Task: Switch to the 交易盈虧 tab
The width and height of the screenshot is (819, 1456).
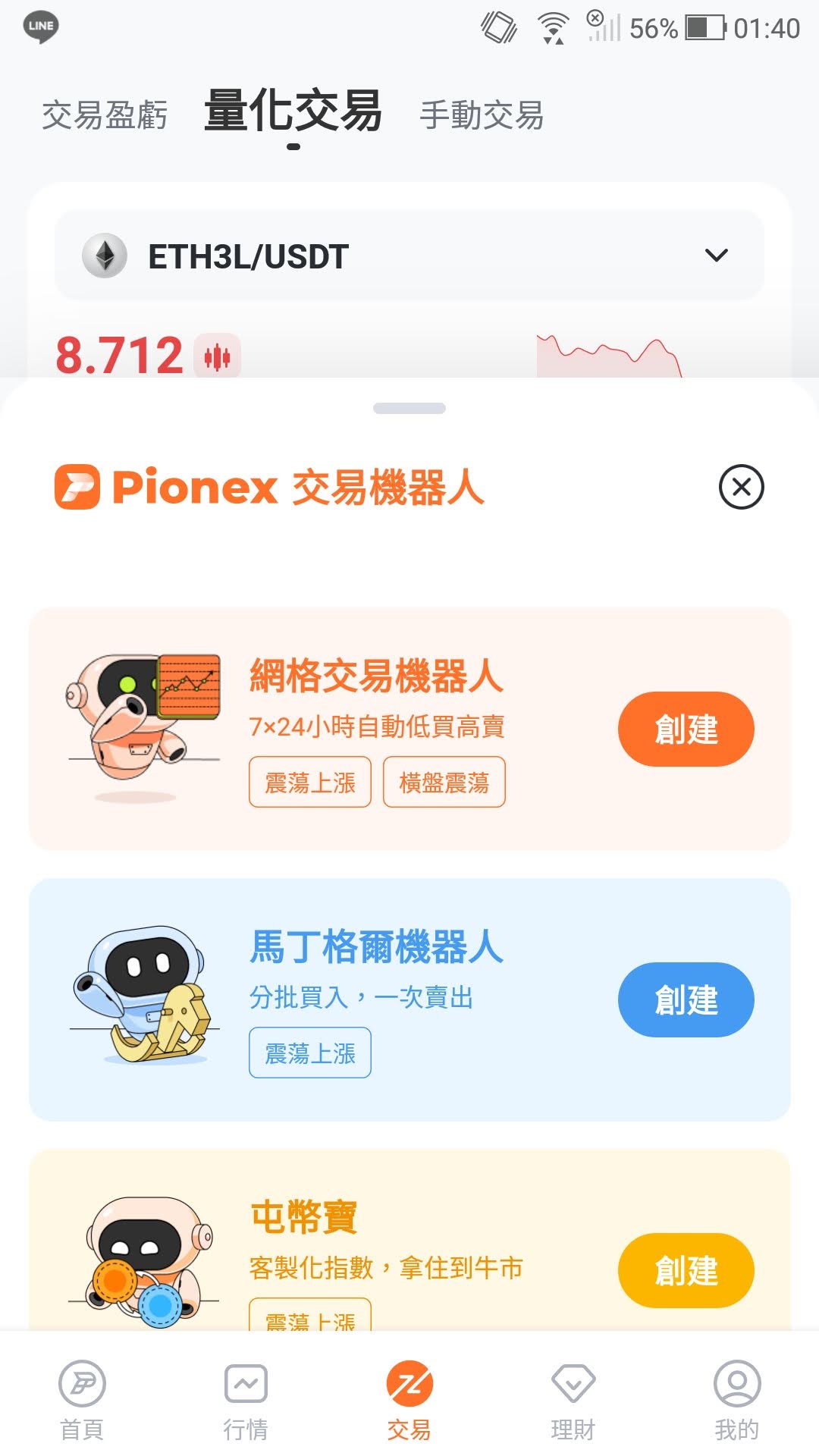Action: (x=105, y=115)
